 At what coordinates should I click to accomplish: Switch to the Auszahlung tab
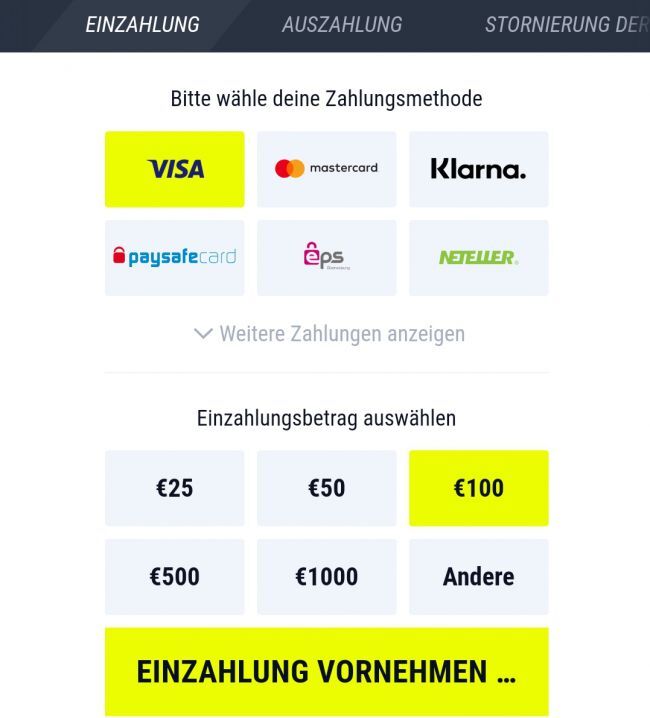point(342,25)
